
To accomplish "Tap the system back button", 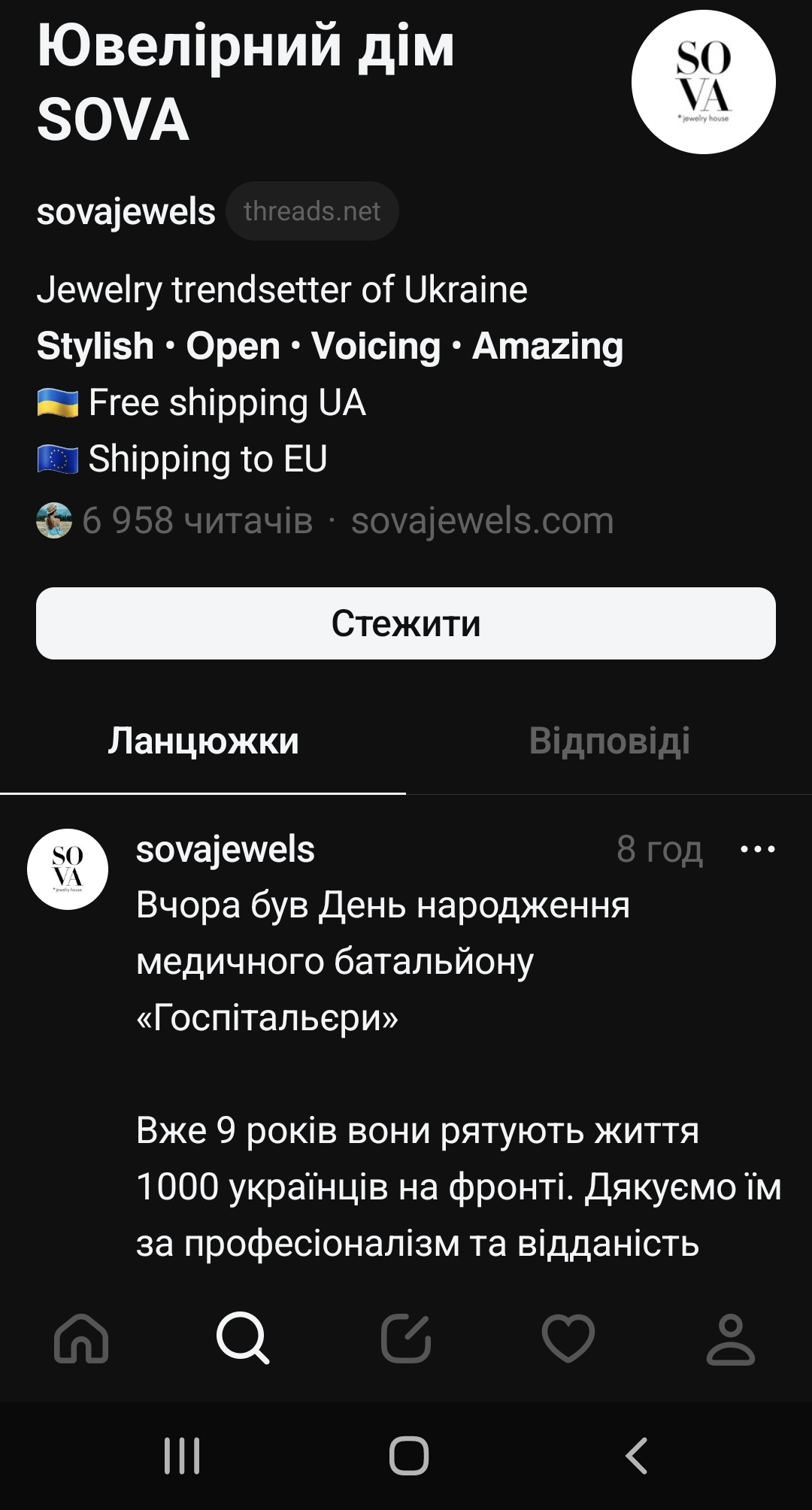I will click(636, 1455).
